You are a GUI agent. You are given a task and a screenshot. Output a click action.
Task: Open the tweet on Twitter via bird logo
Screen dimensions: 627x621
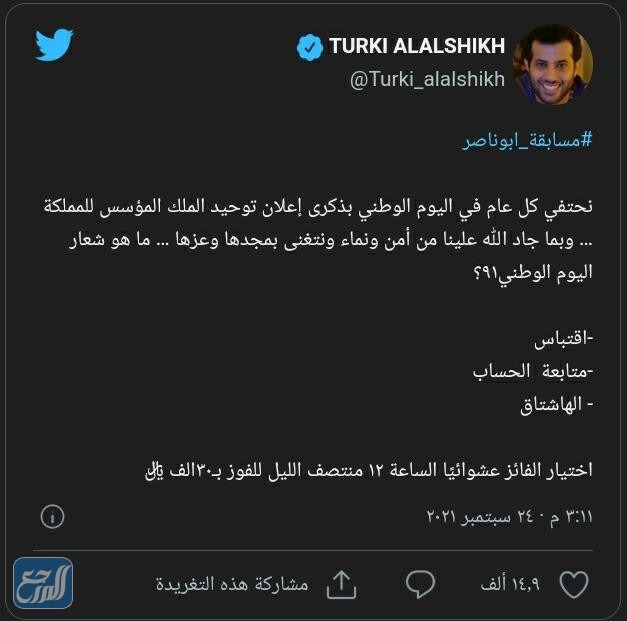pyautogui.click(x=56, y=45)
